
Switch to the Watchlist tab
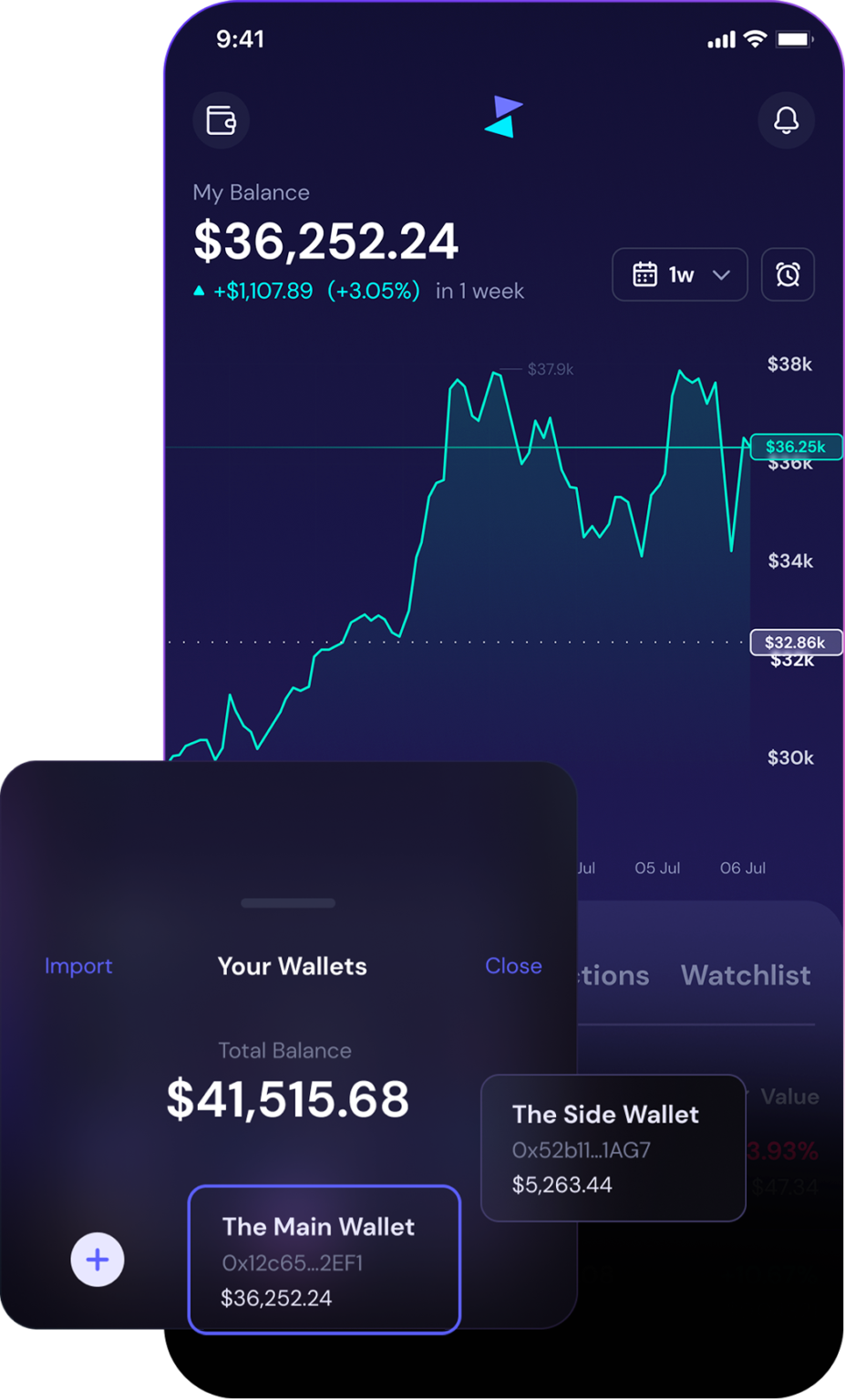click(x=745, y=975)
